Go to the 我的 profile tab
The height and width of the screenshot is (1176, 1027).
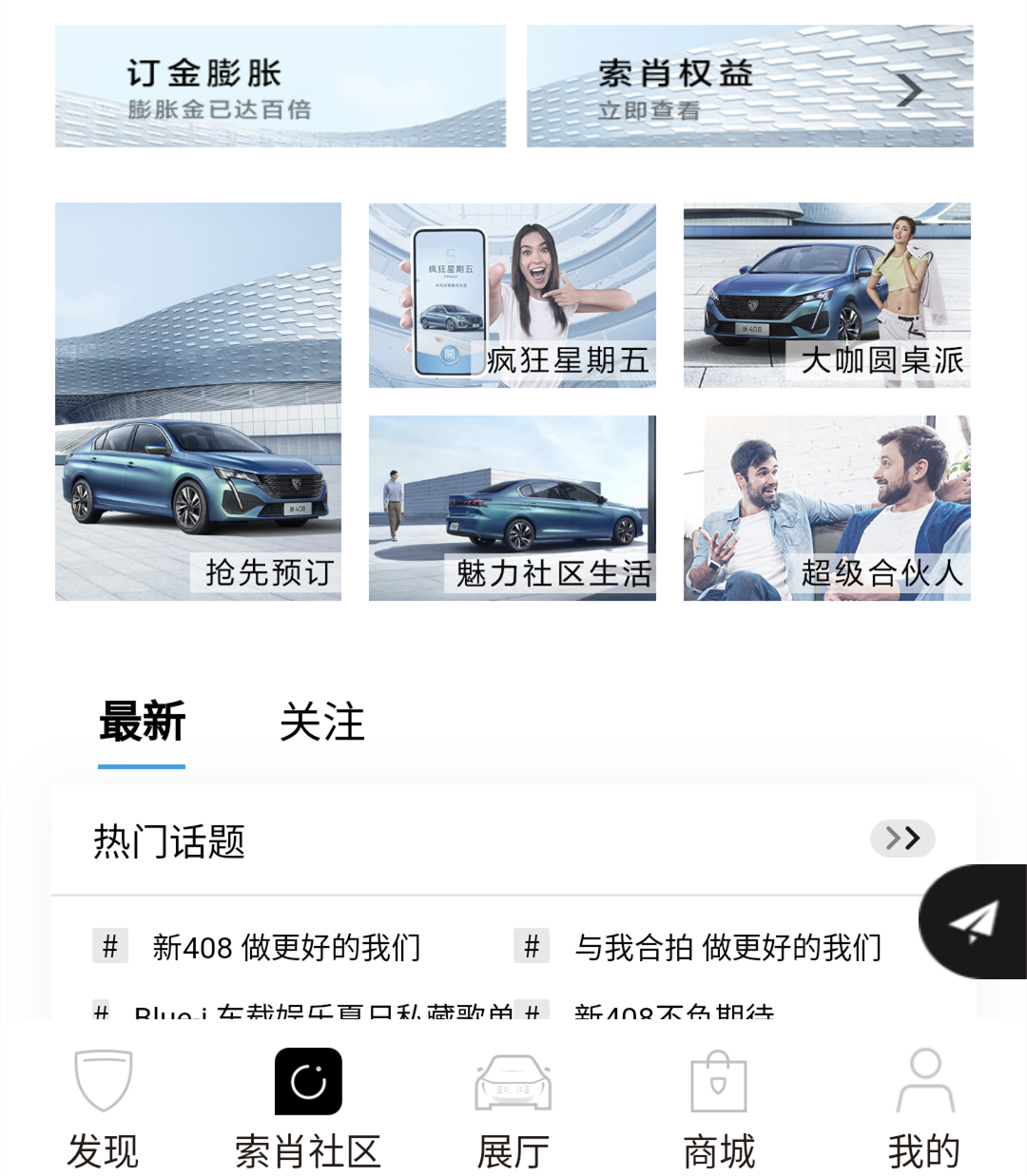pos(924,1109)
